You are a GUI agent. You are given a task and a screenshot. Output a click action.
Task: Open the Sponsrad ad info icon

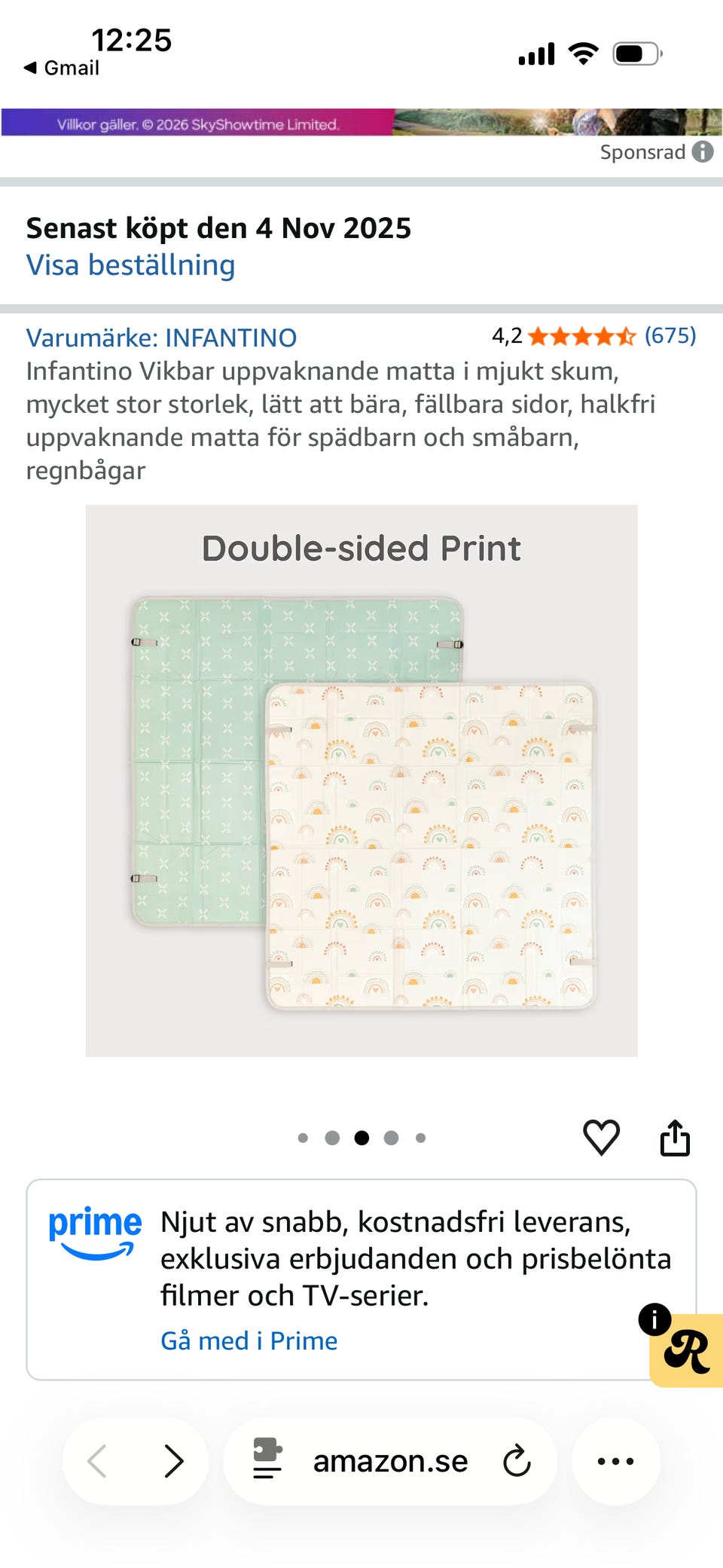(x=702, y=151)
